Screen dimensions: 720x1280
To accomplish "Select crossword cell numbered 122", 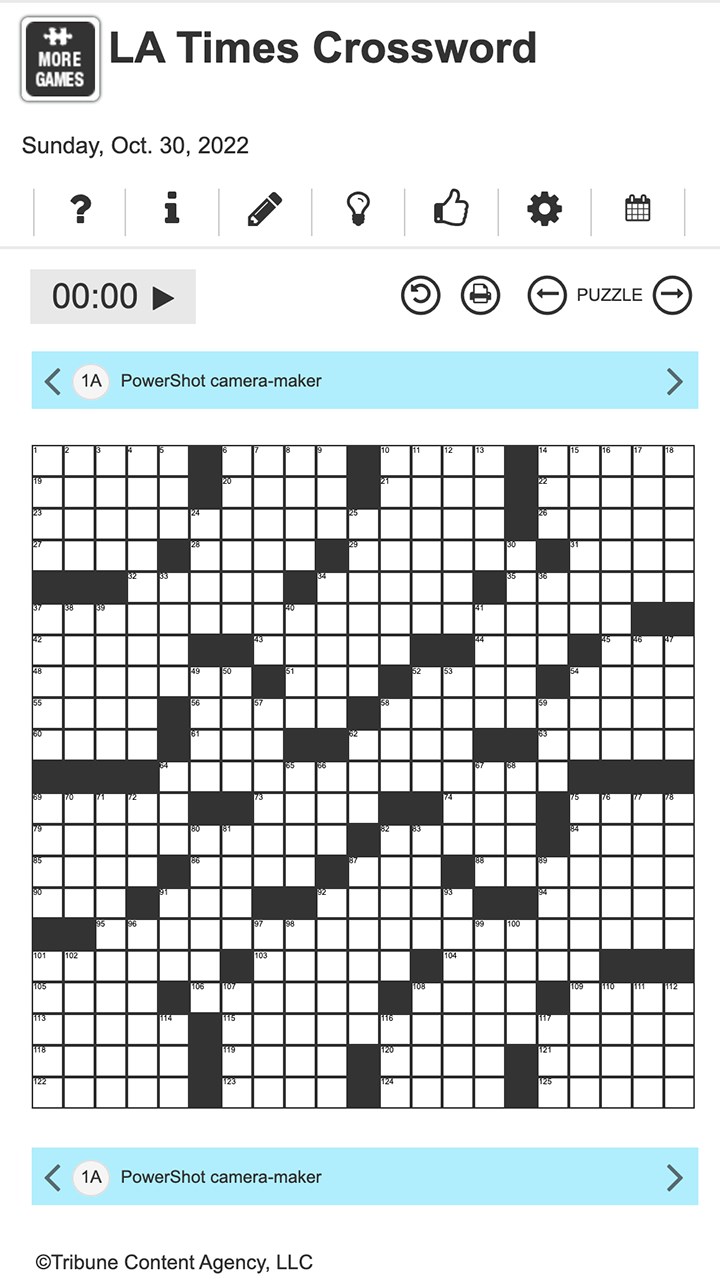I will pyautogui.click(x=48, y=1092).
